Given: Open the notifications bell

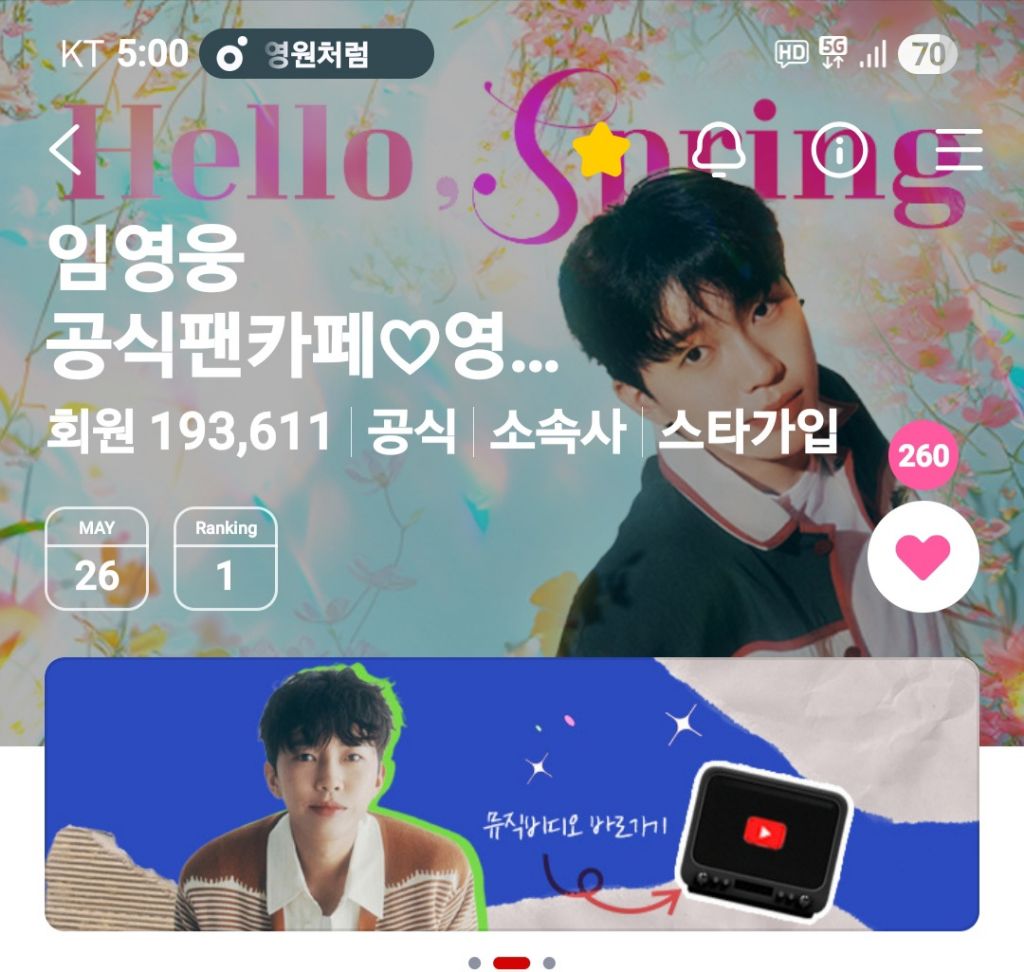Looking at the screenshot, I should [718, 150].
